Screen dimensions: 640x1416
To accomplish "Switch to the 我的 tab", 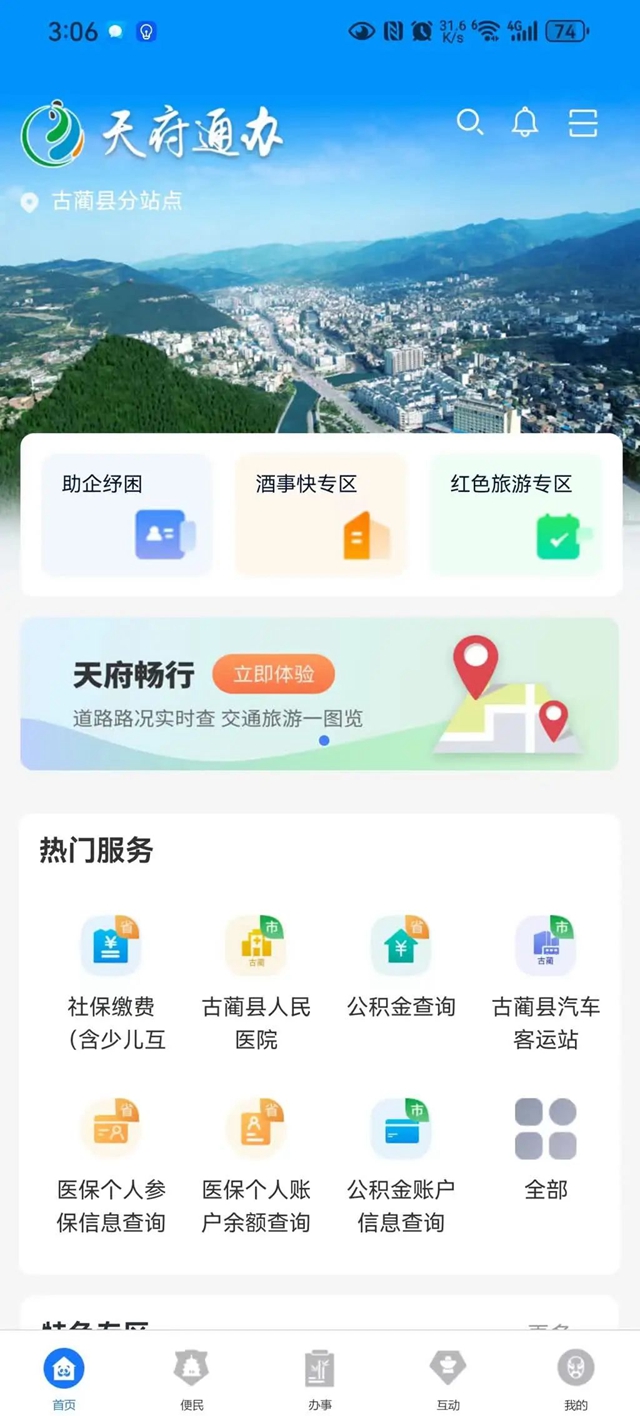I will (576, 1378).
